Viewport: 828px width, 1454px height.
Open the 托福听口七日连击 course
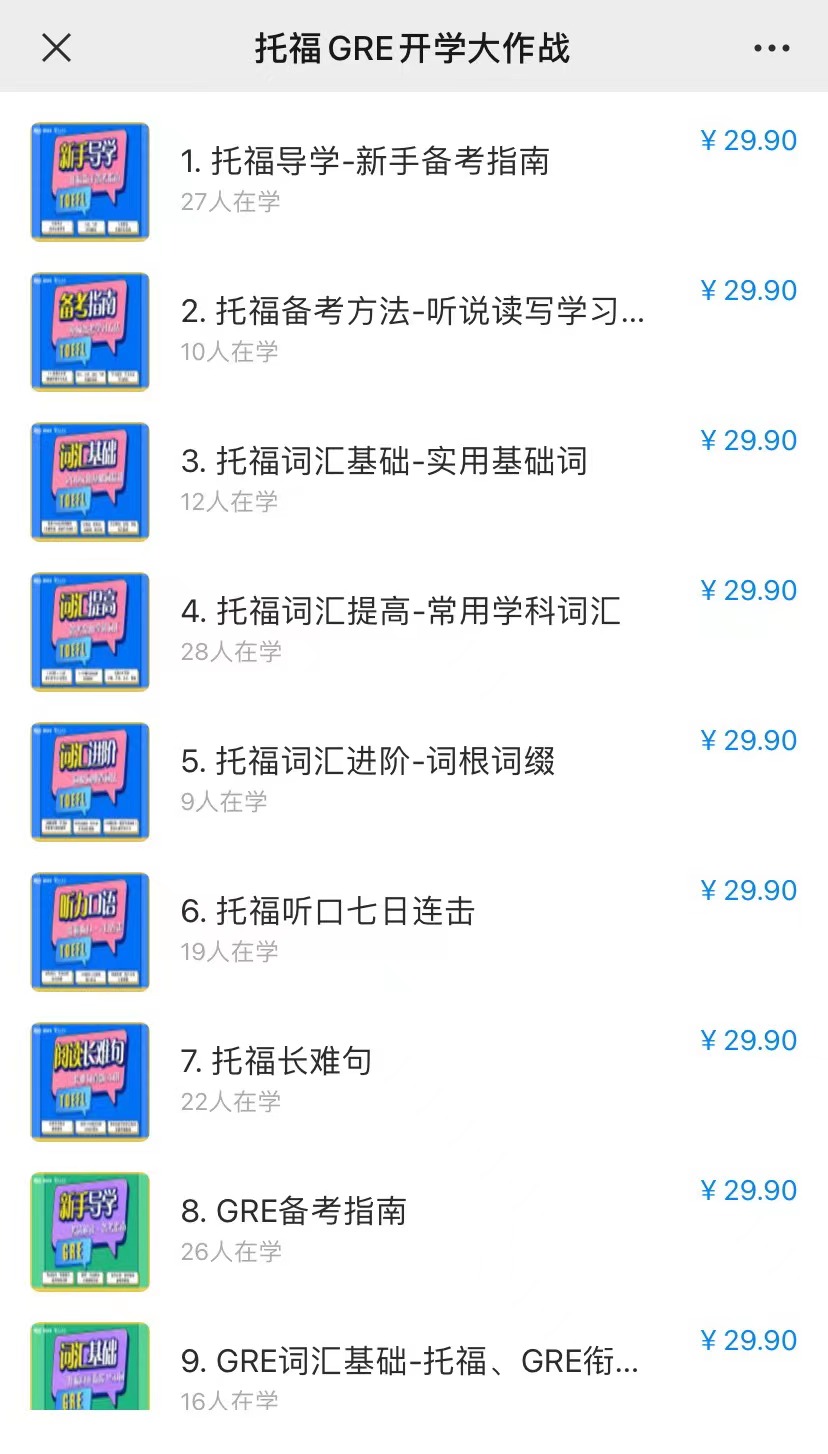pyautogui.click(x=328, y=912)
